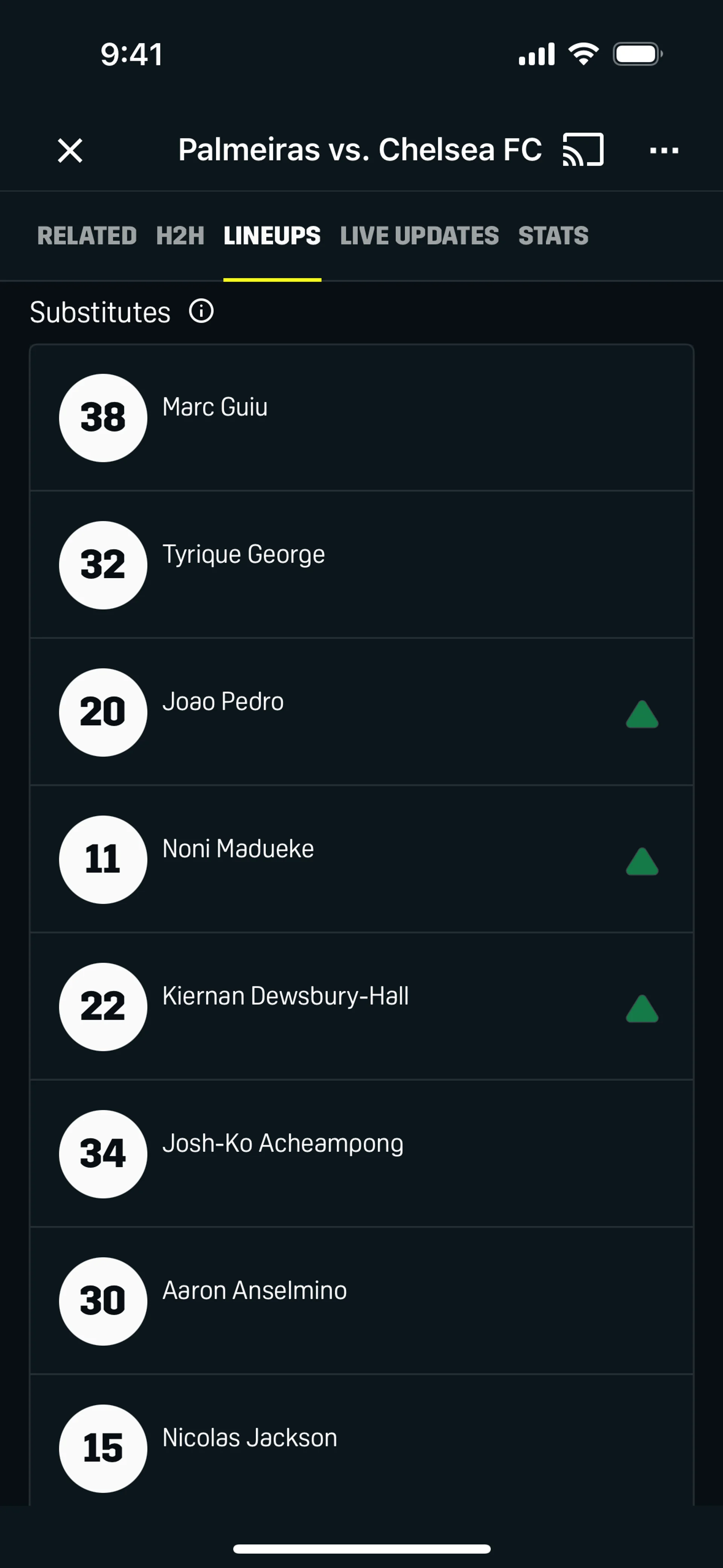
Task: Open Tyrique George's player row
Action: click(x=361, y=565)
